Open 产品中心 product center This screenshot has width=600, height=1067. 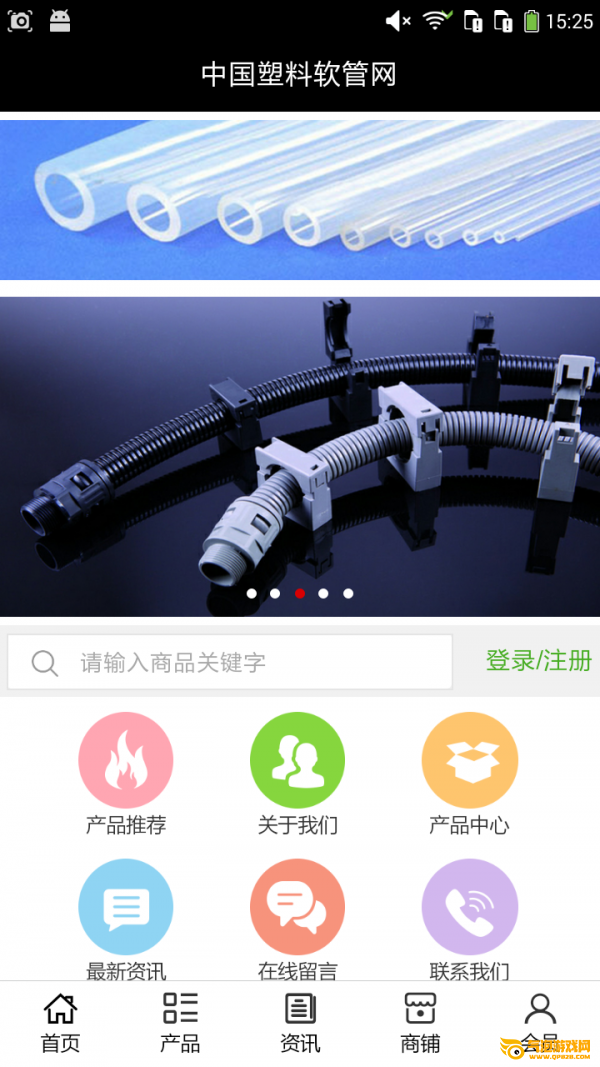(x=469, y=774)
